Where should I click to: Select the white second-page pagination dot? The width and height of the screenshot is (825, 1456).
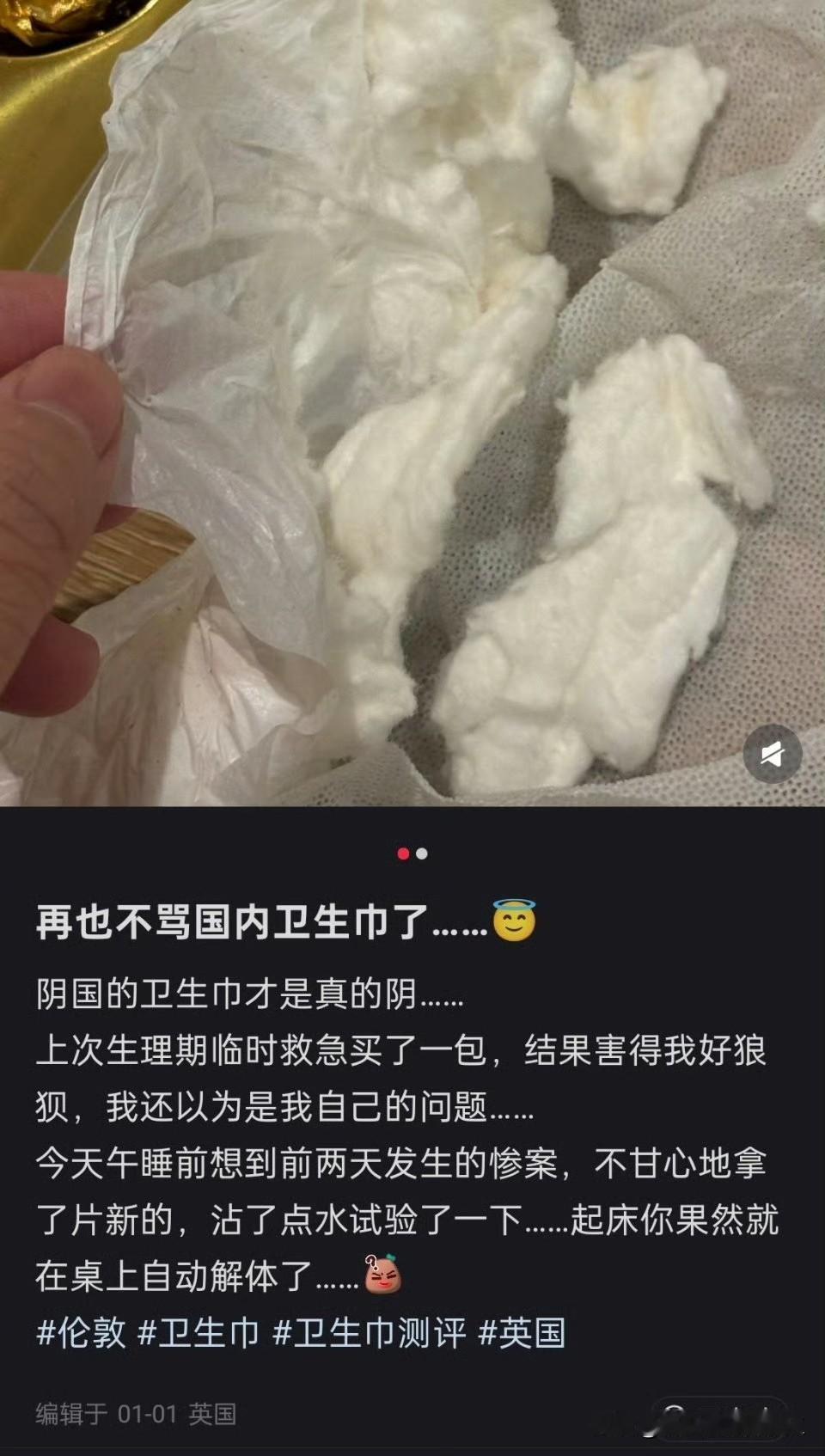[x=420, y=855]
